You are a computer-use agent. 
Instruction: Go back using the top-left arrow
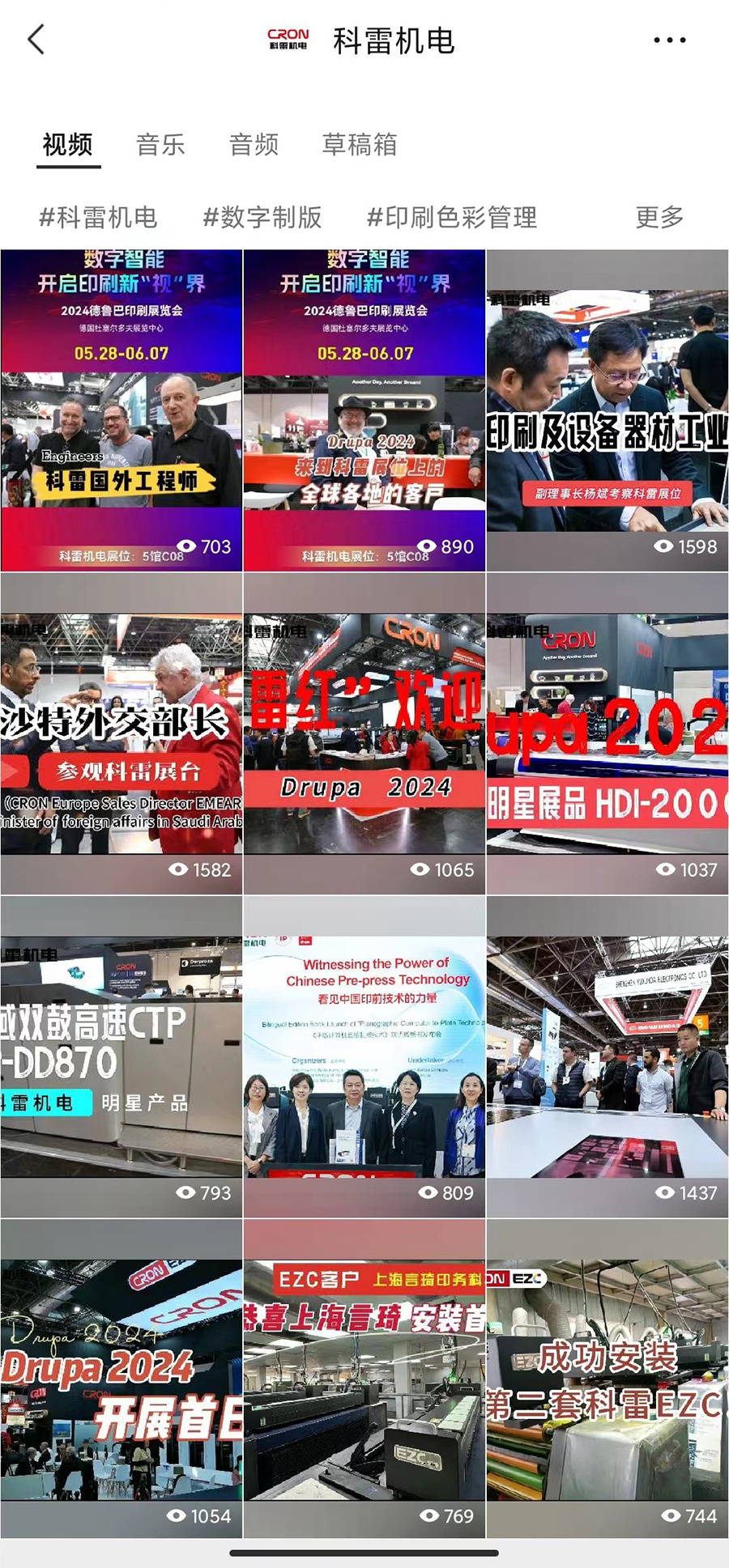point(36,40)
